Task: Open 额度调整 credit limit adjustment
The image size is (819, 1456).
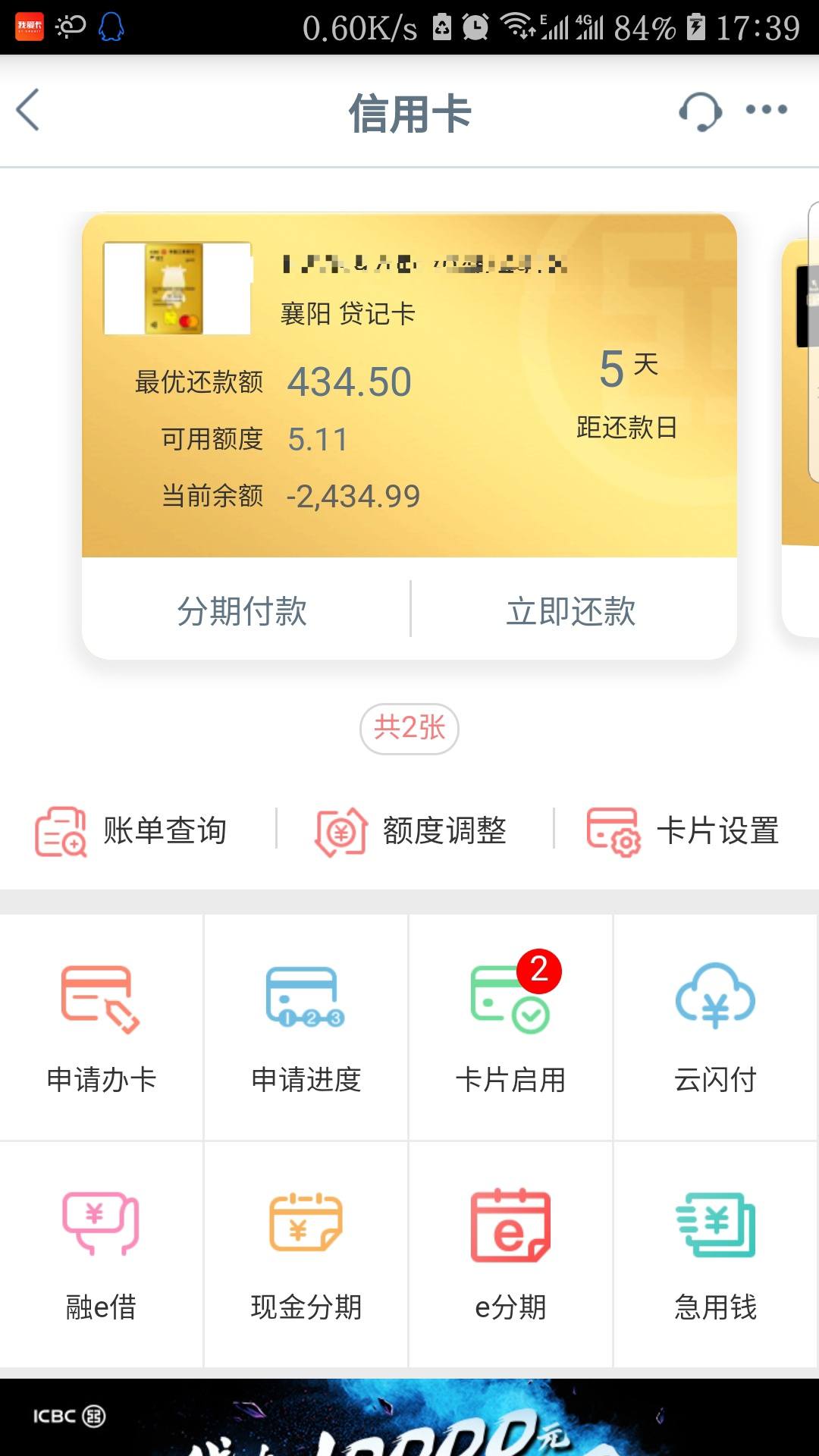Action: (x=412, y=831)
